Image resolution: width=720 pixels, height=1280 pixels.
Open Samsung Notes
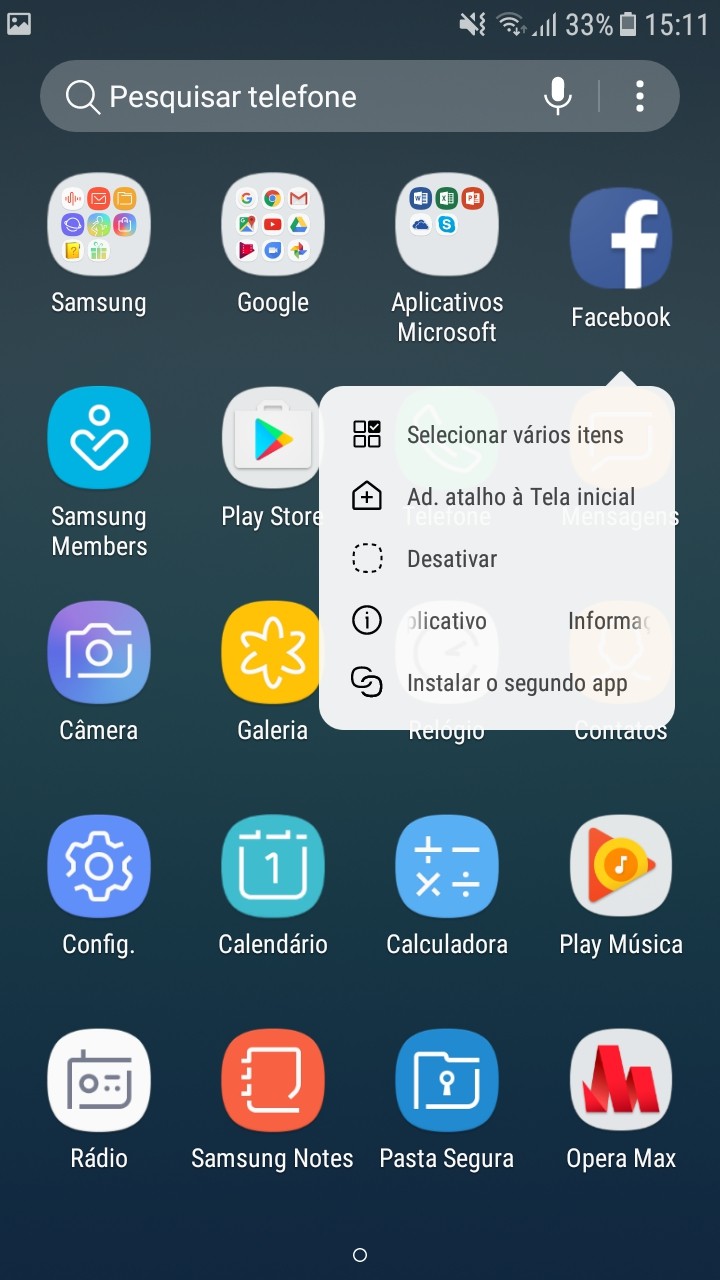tap(273, 1100)
